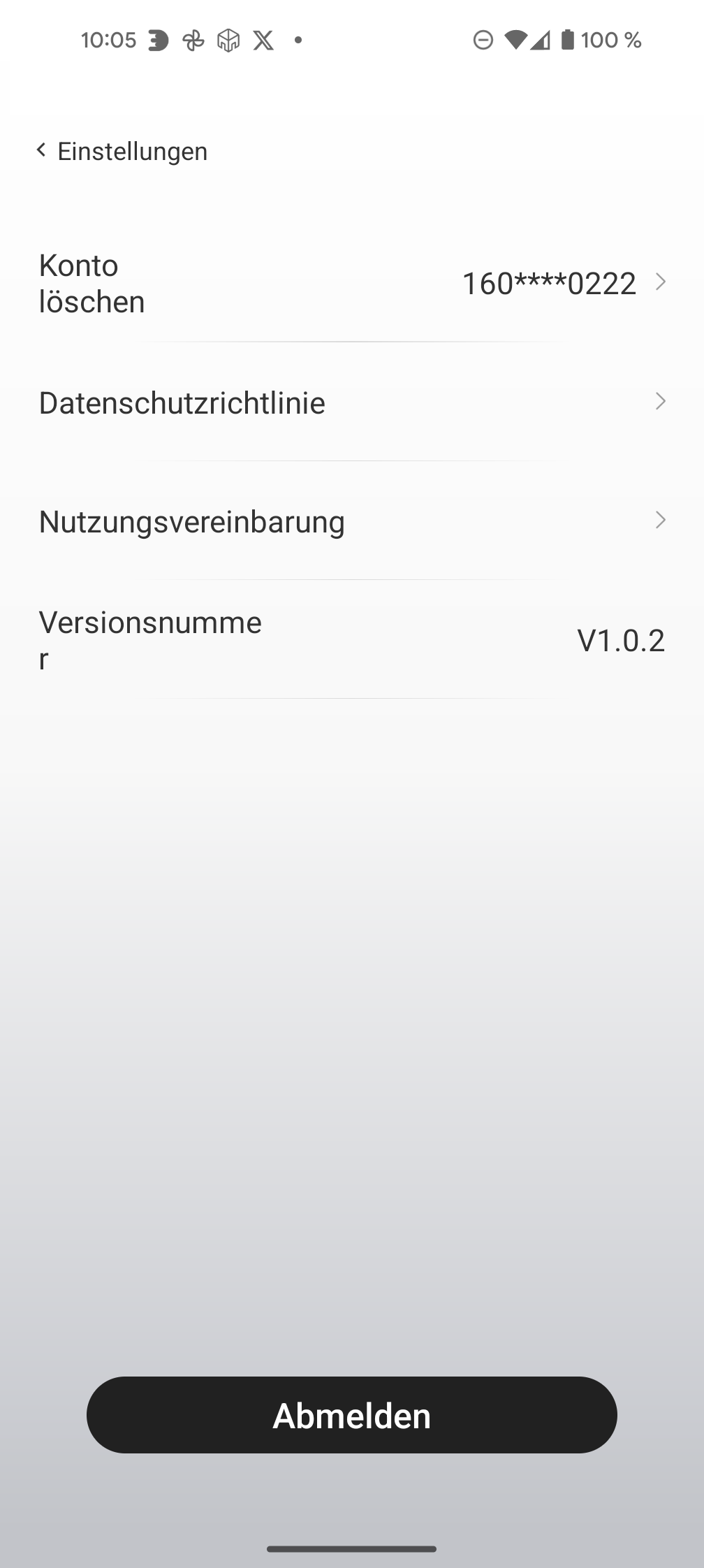This screenshot has height=1568, width=704.
Task: Open Konto löschen row
Action: (352, 284)
